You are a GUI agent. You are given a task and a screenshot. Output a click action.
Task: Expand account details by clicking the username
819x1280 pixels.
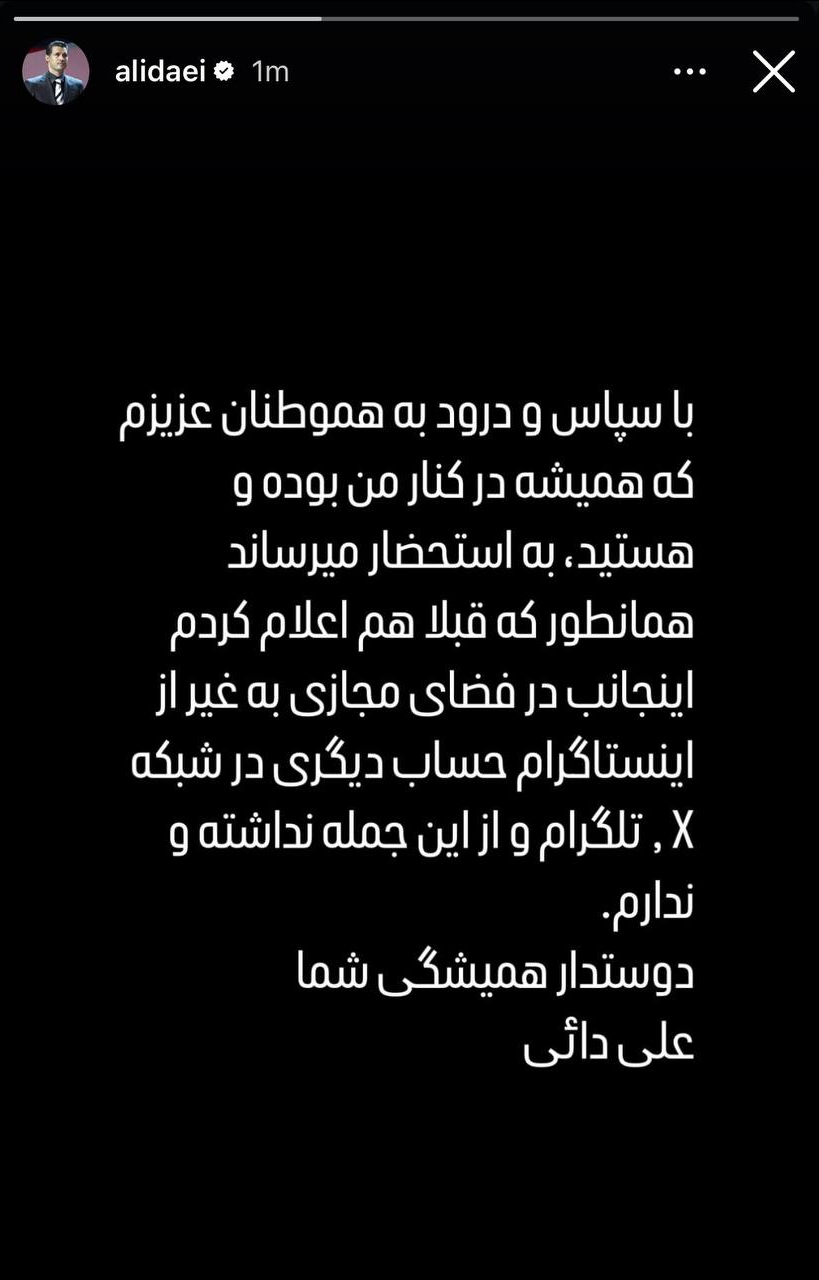[160, 71]
